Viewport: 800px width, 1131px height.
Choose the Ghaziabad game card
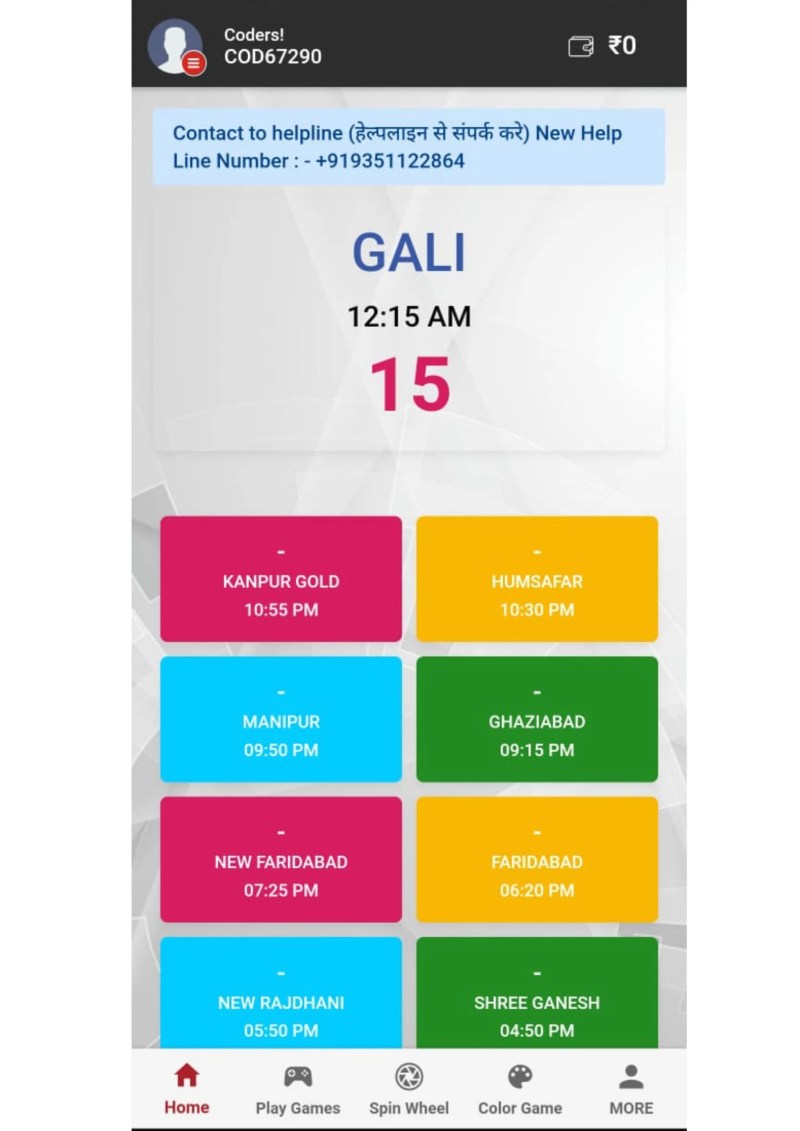point(537,719)
